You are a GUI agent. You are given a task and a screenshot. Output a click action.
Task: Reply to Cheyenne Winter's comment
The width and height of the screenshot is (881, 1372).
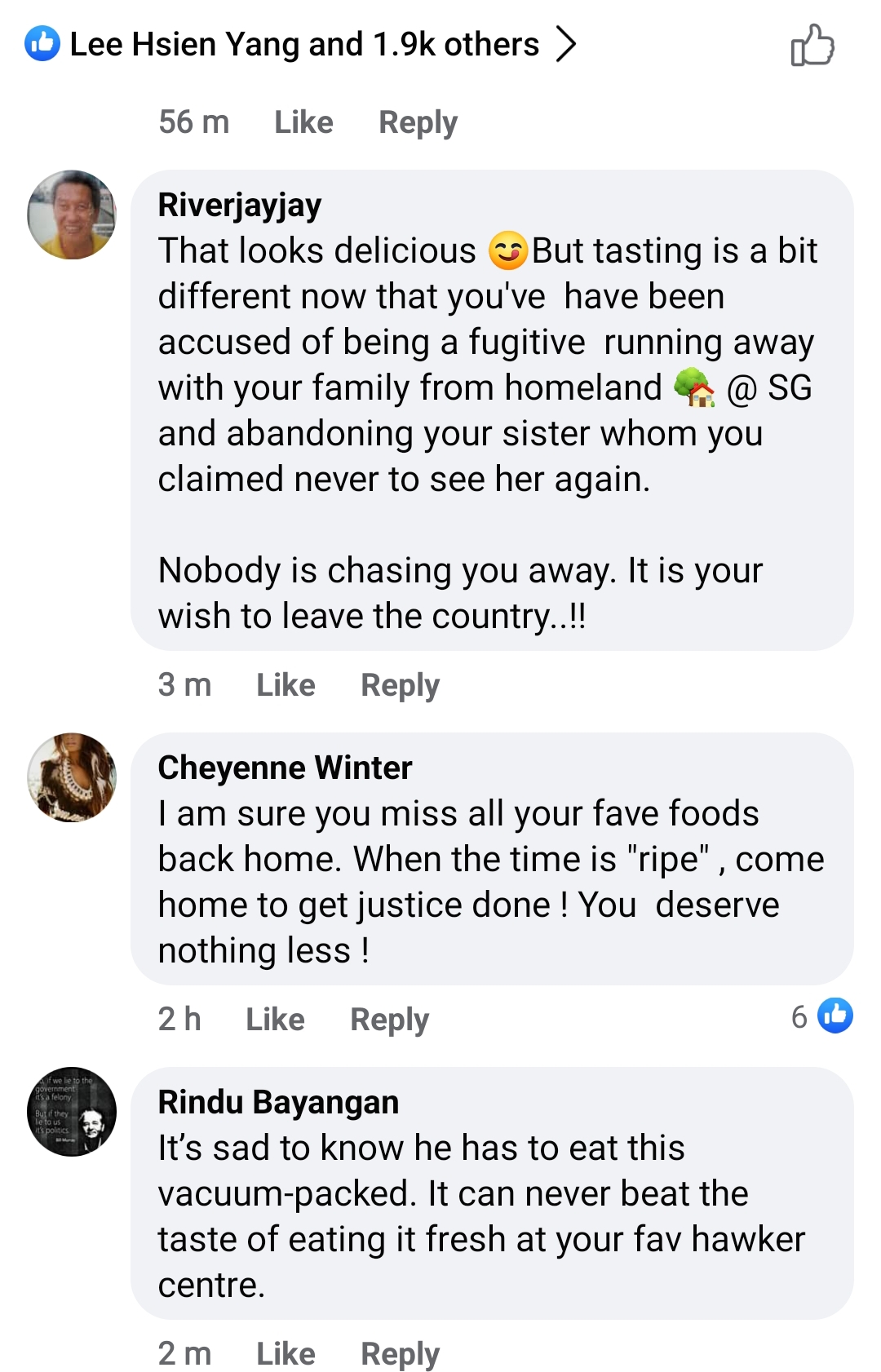389,1020
